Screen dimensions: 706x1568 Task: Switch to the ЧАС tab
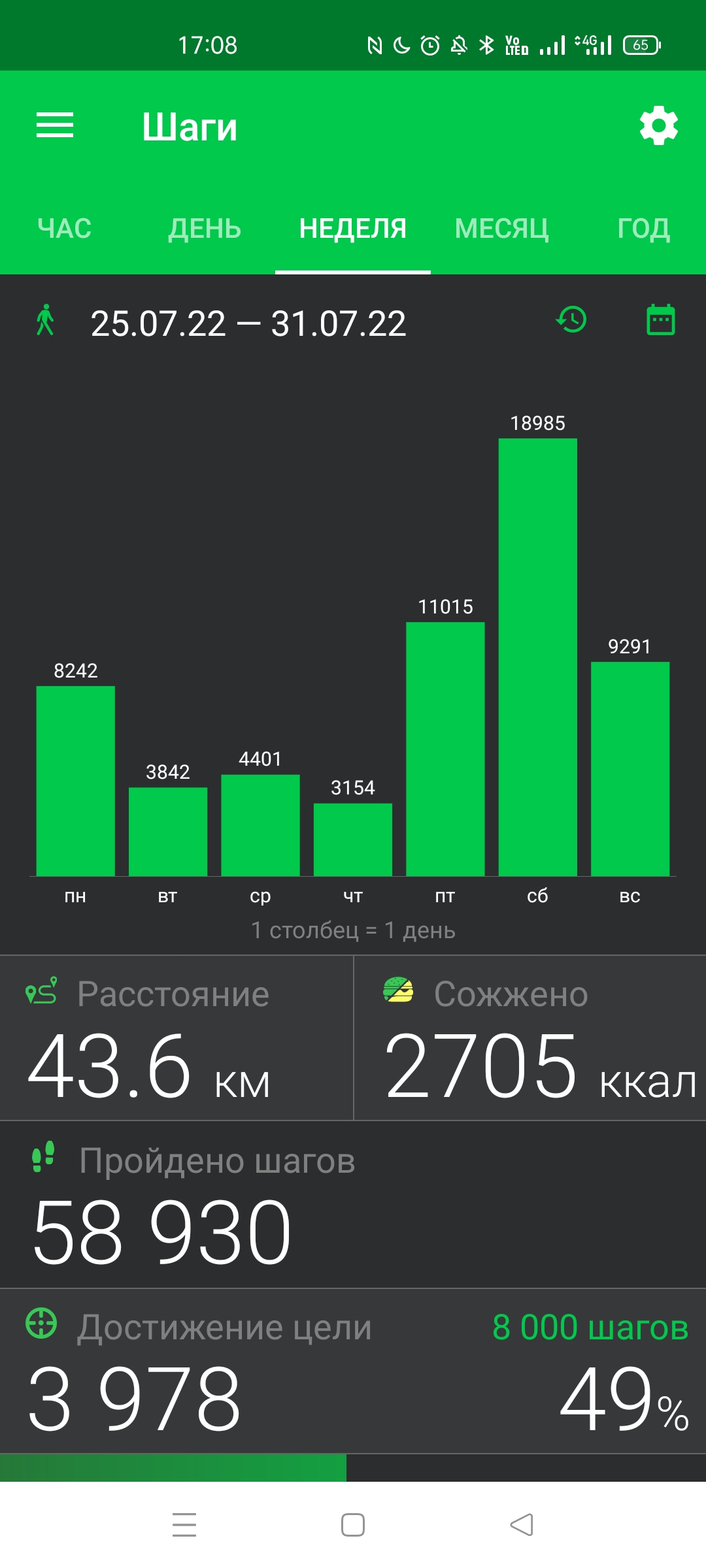(65, 229)
